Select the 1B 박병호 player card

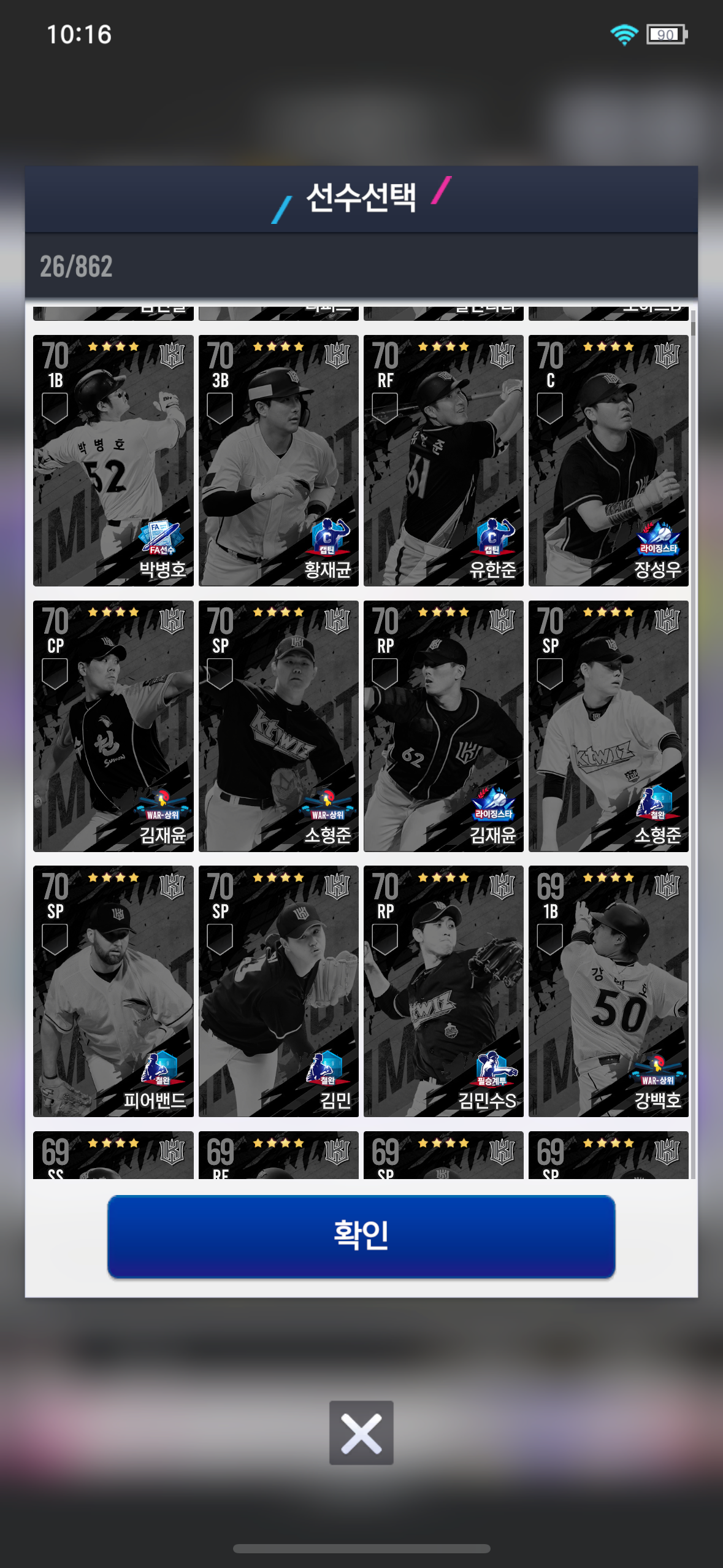pos(113,460)
